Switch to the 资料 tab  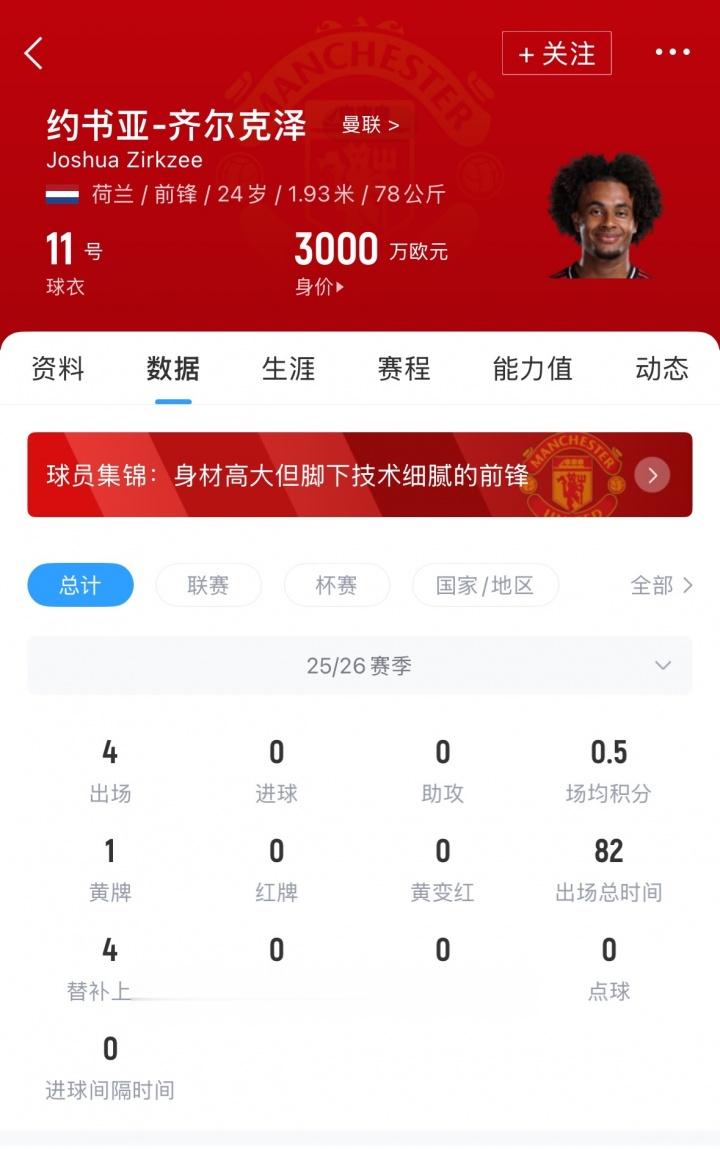click(58, 369)
